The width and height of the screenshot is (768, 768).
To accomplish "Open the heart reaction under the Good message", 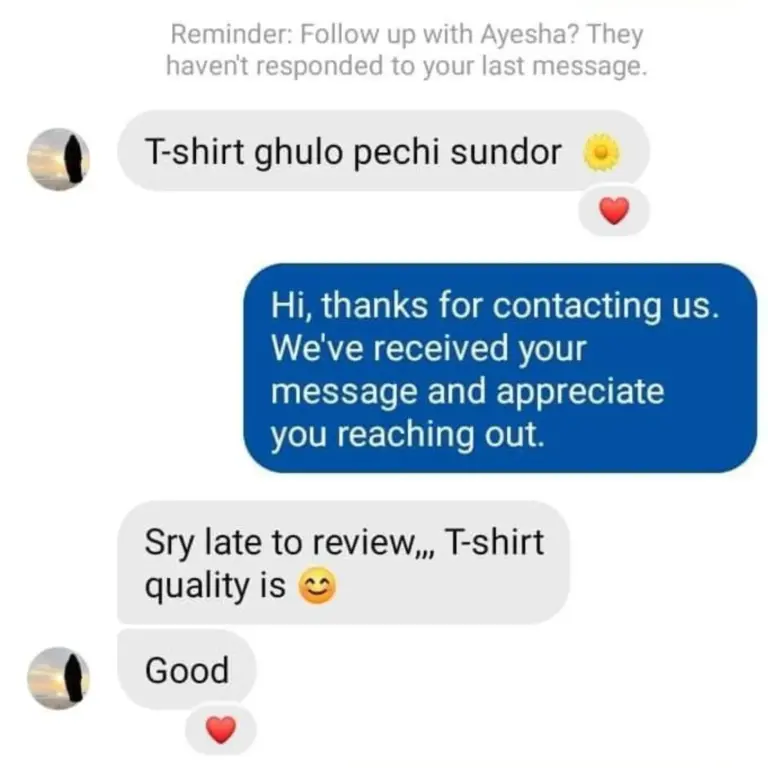I will (x=220, y=730).
